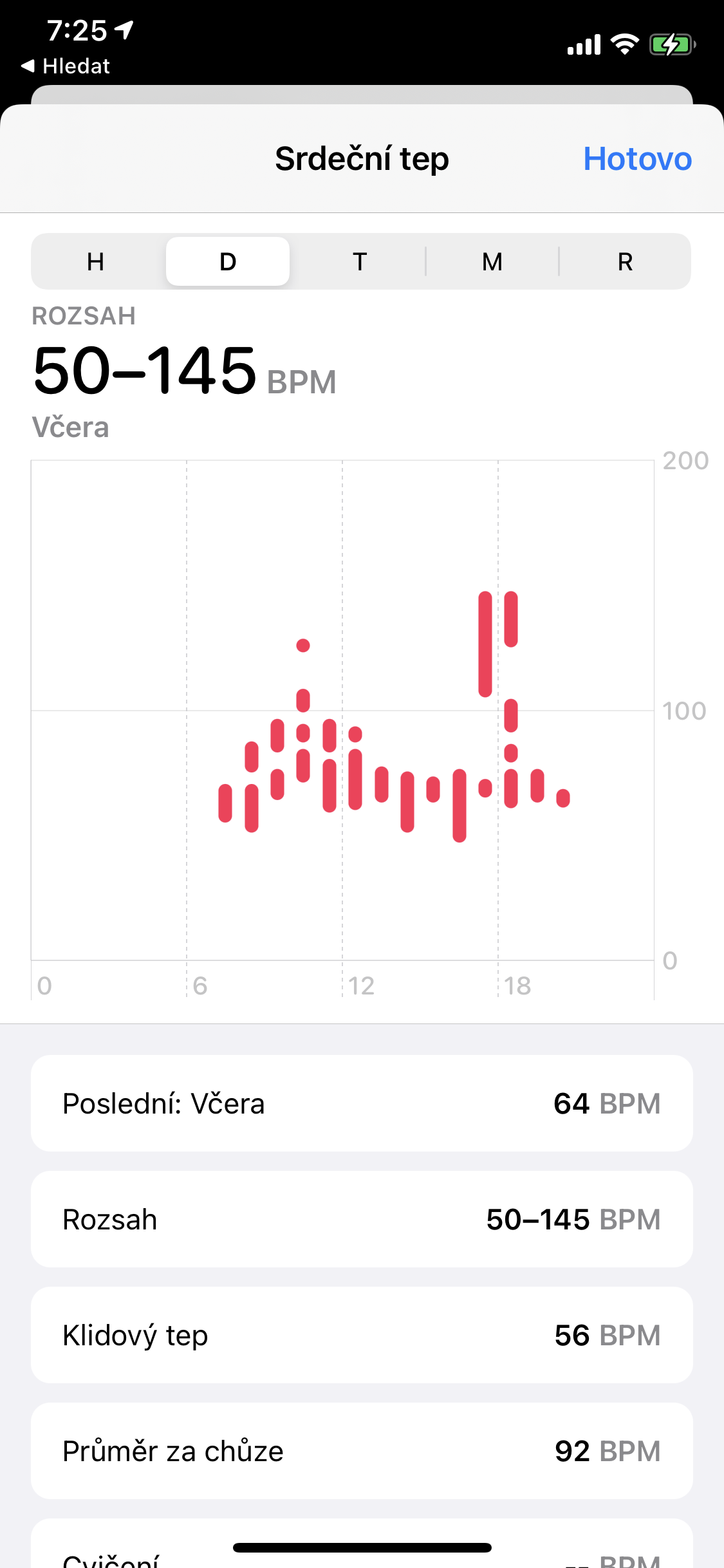Select the D day segment
The width and height of the screenshot is (724, 1568).
(x=228, y=262)
